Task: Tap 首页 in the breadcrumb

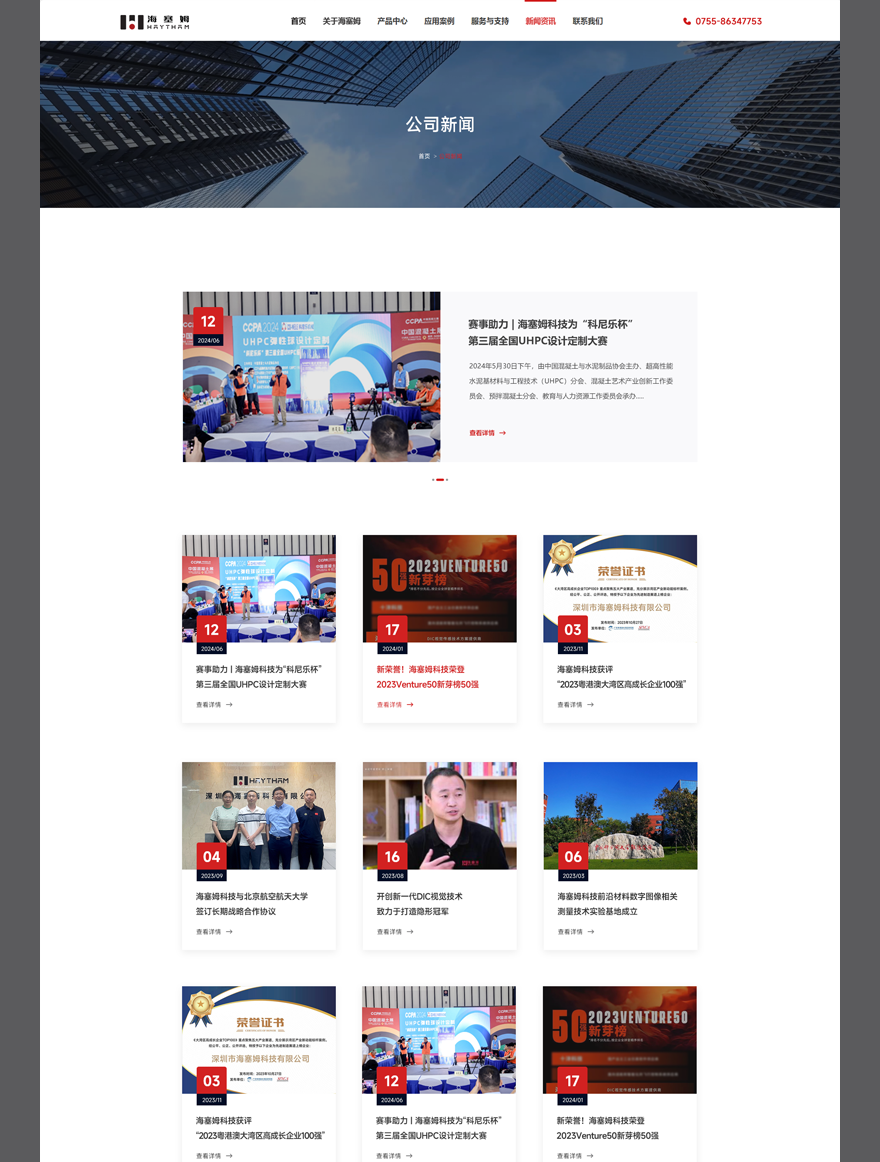Action: (x=424, y=156)
